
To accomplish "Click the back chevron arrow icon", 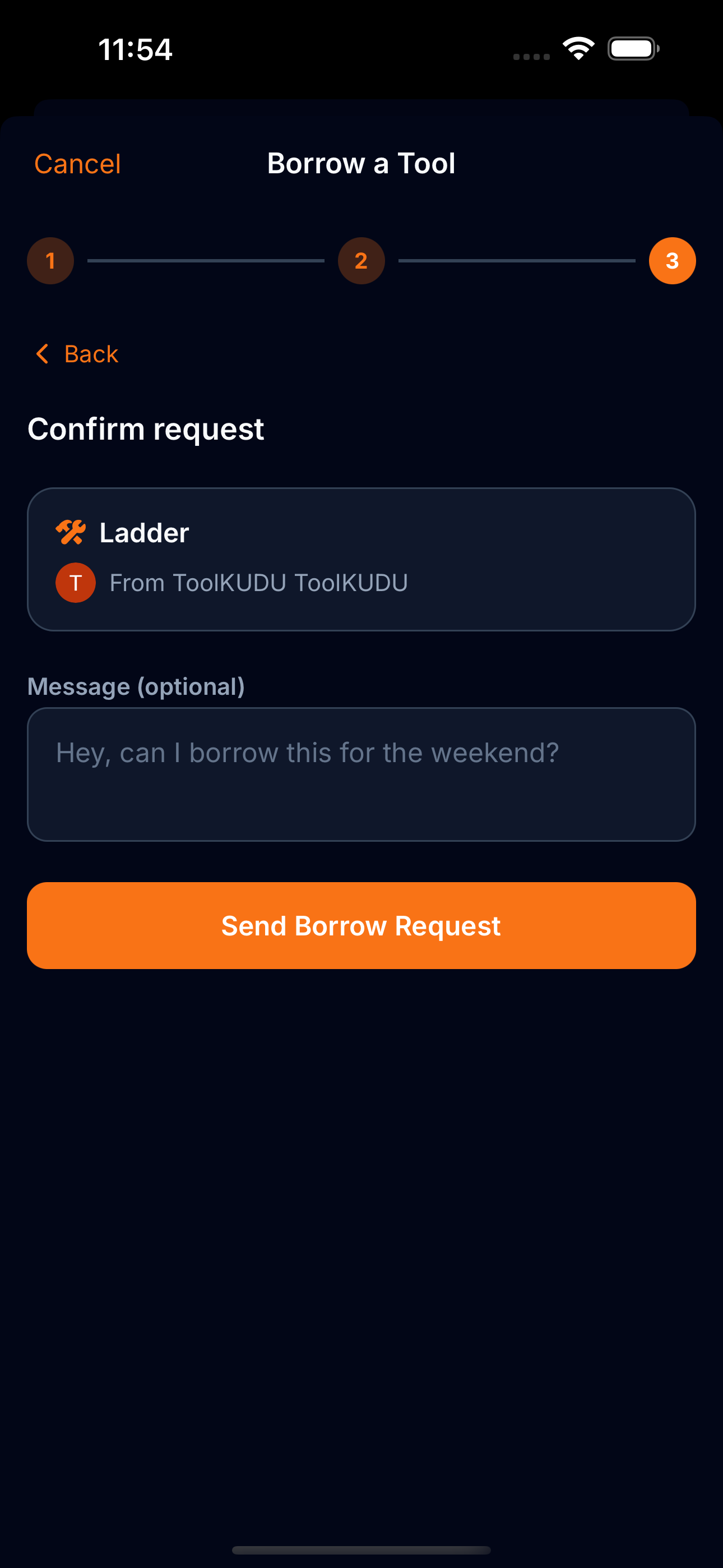I will (x=43, y=354).
